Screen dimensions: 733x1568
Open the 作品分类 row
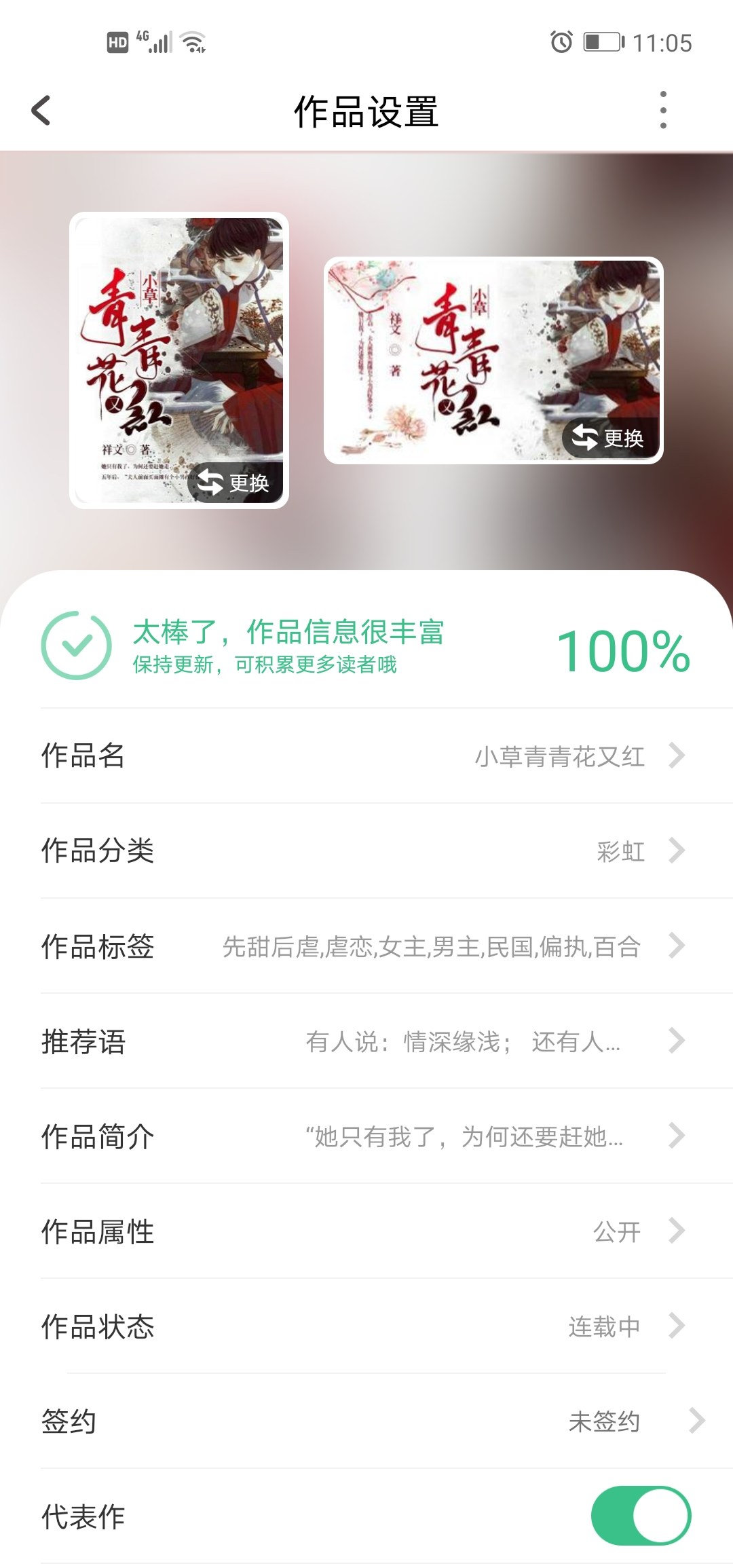click(366, 851)
